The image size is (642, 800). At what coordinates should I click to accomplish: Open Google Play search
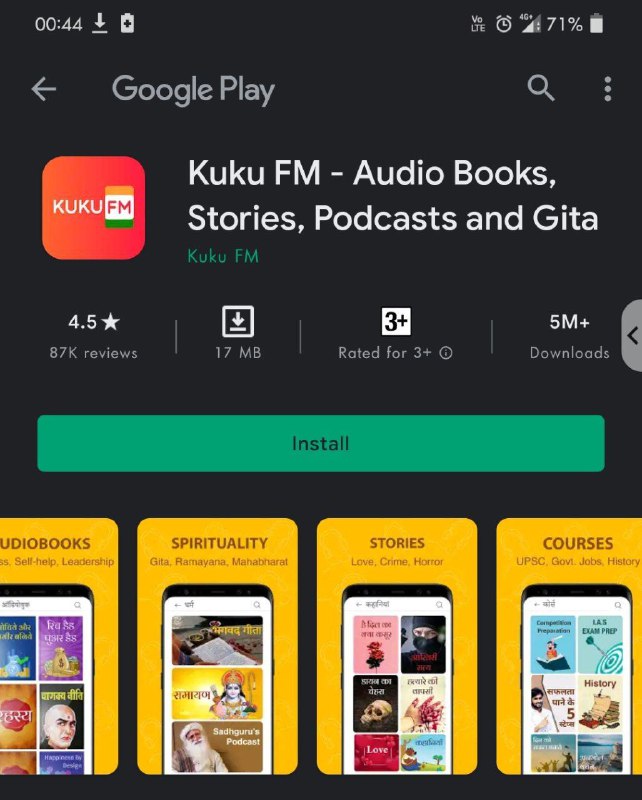[x=540, y=89]
